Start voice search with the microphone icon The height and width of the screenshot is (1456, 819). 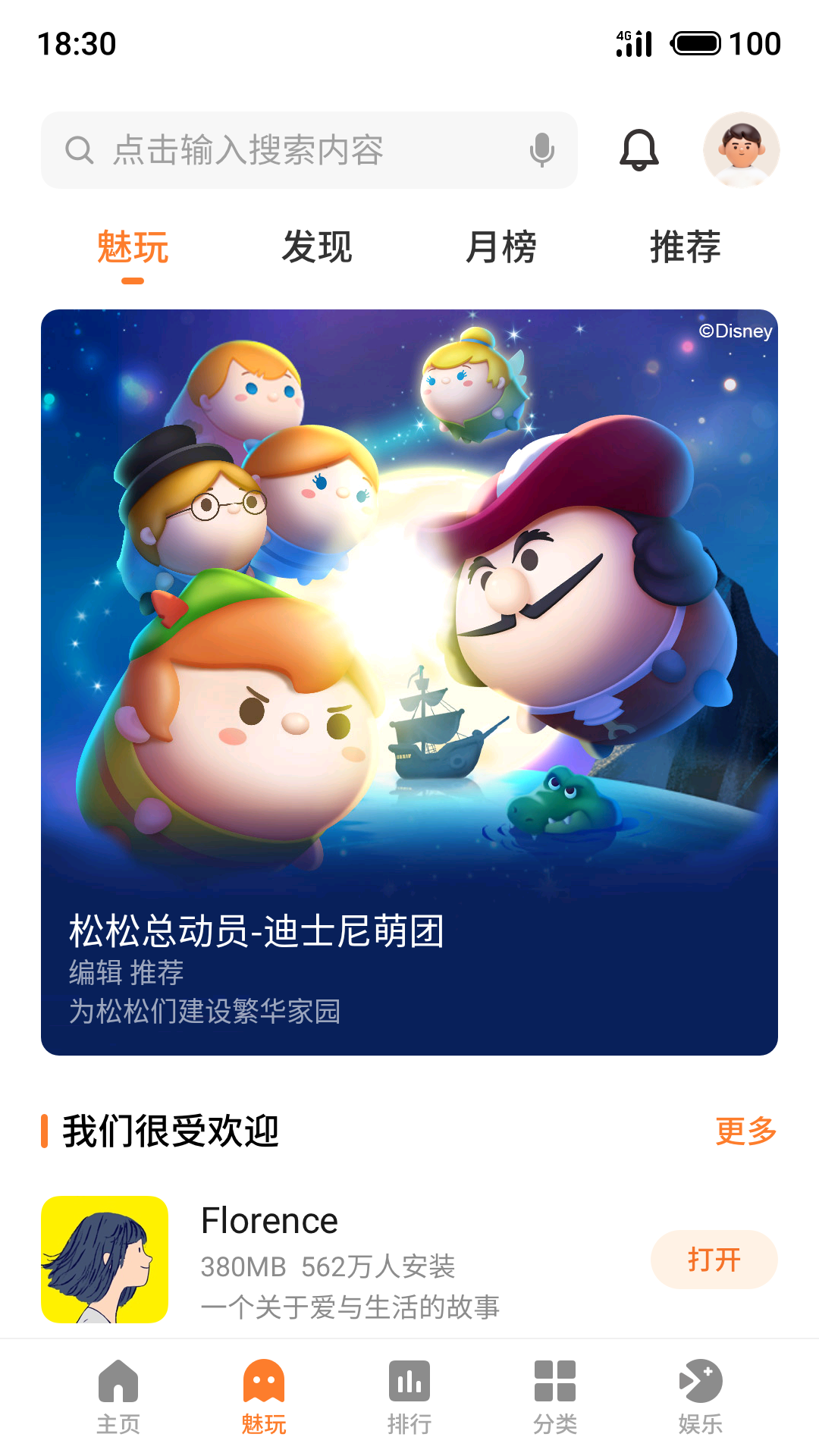click(541, 150)
